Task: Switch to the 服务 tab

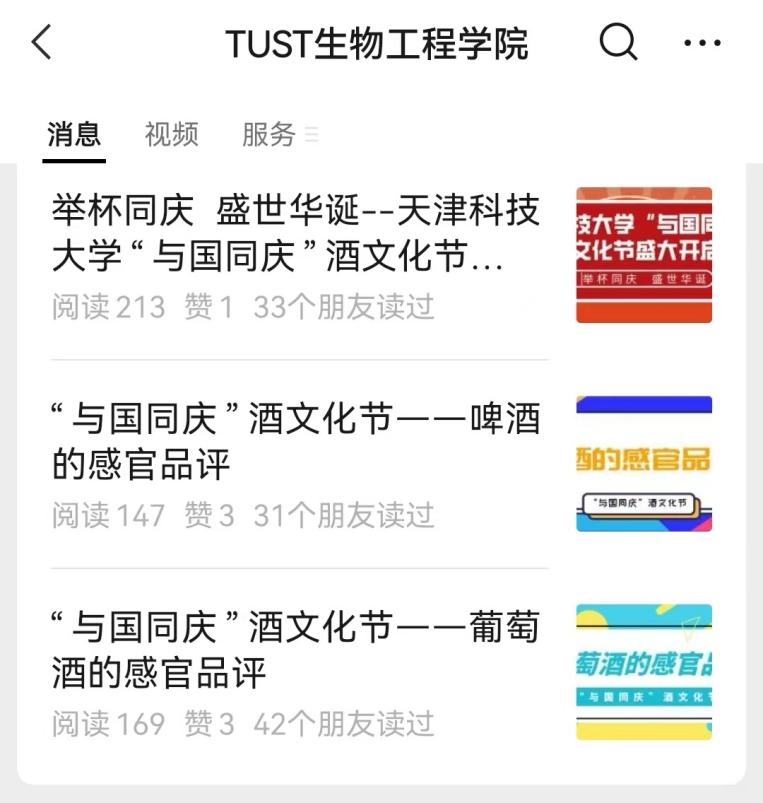Action: click(269, 134)
